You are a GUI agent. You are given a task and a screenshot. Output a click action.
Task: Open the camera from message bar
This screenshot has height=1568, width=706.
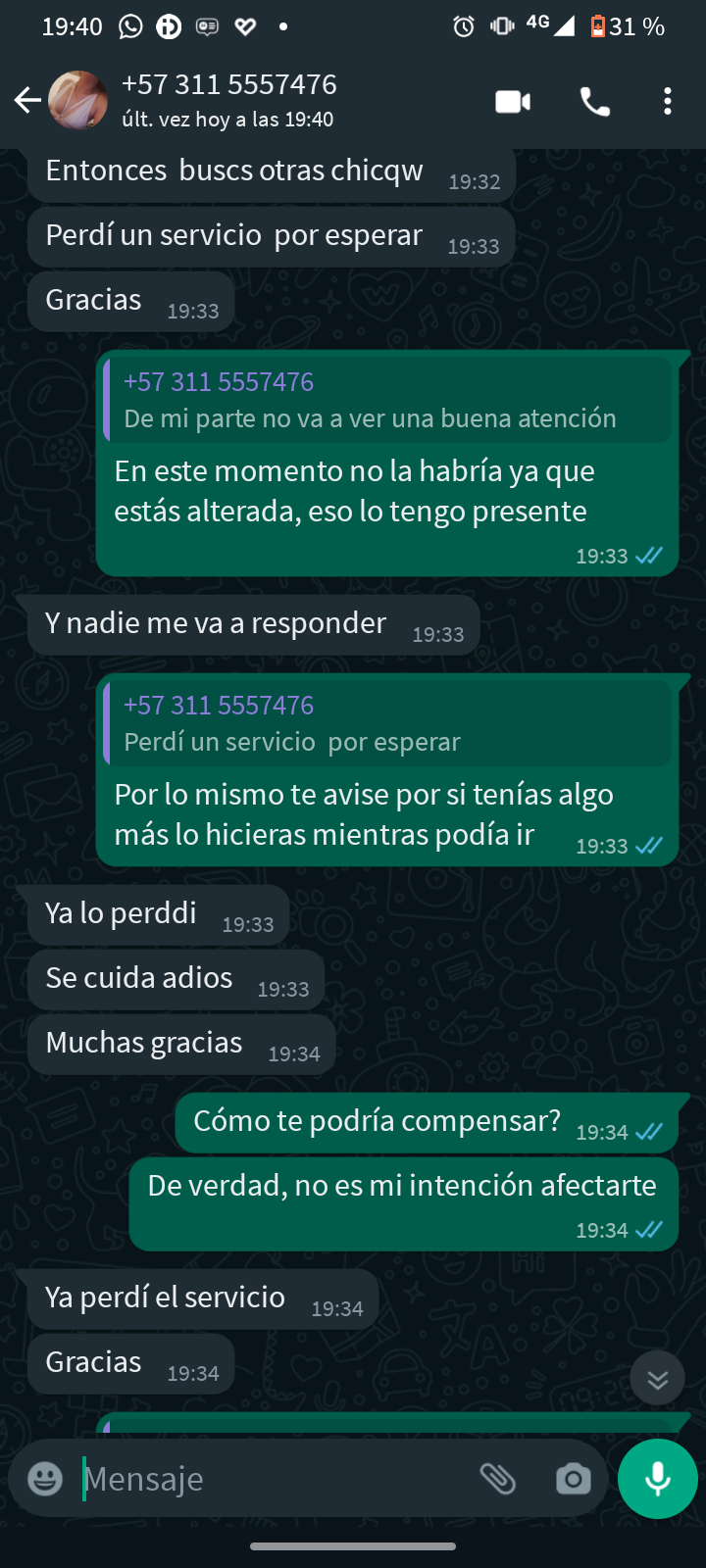pos(573,1478)
